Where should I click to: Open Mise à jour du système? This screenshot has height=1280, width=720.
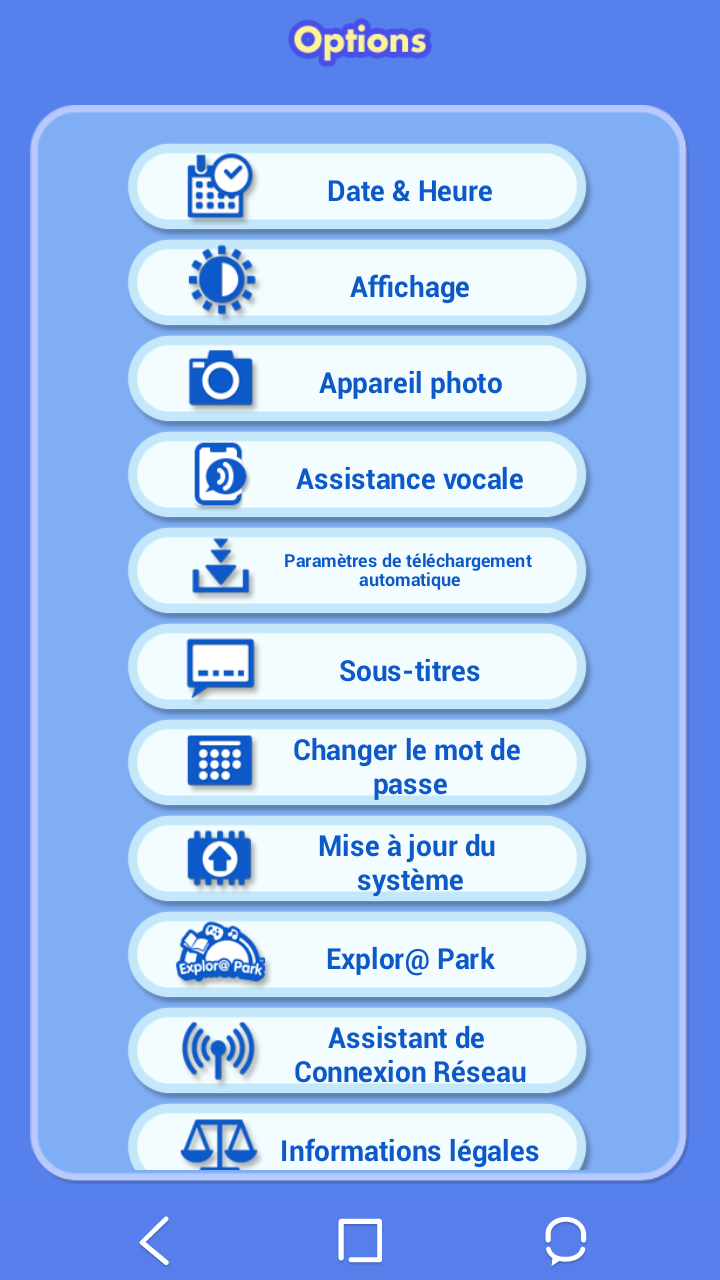click(357, 859)
